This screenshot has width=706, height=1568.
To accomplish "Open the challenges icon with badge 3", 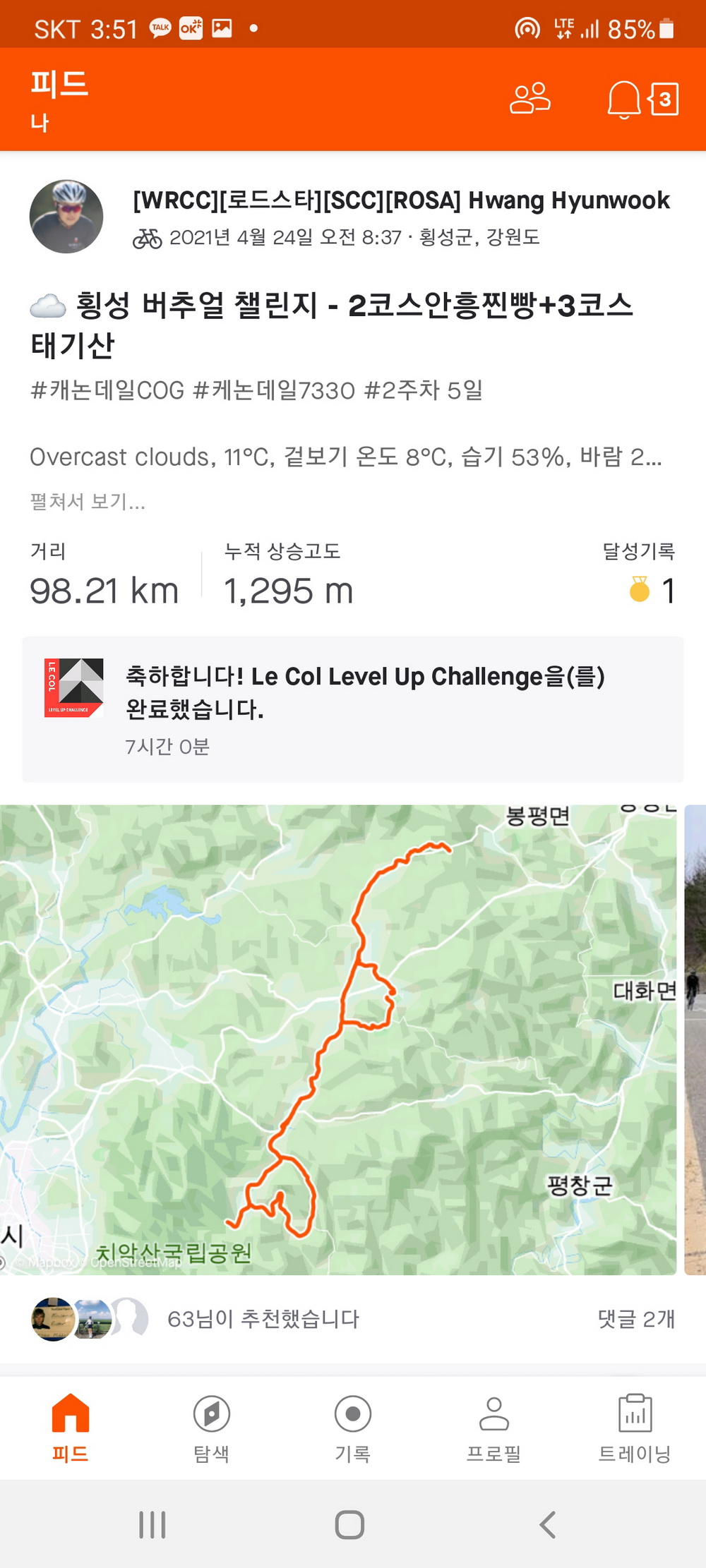I will (x=664, y=99).
